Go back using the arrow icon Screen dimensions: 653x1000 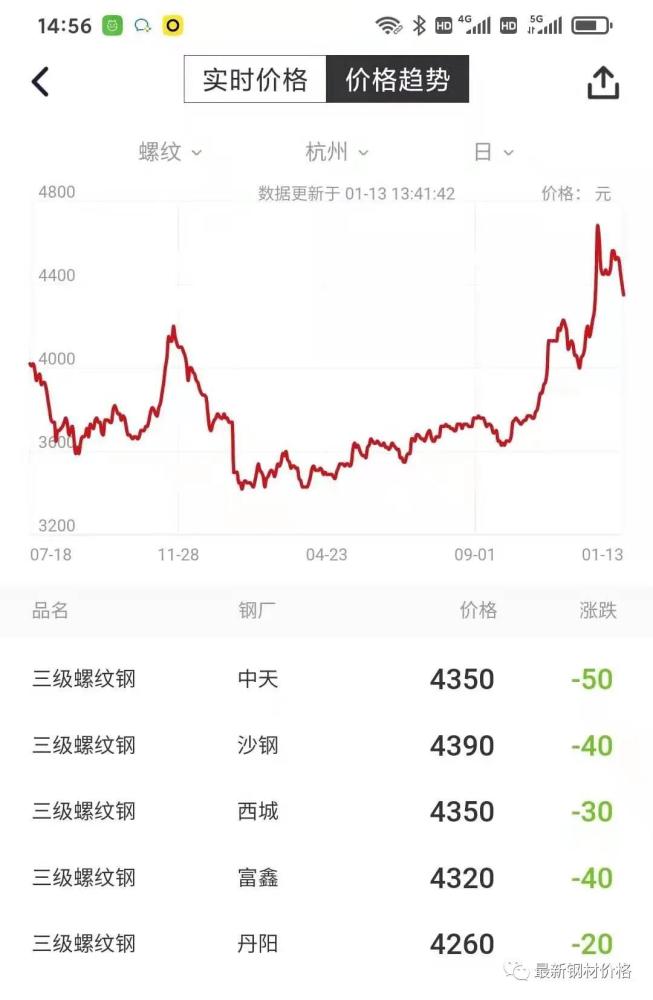[40, 81]
